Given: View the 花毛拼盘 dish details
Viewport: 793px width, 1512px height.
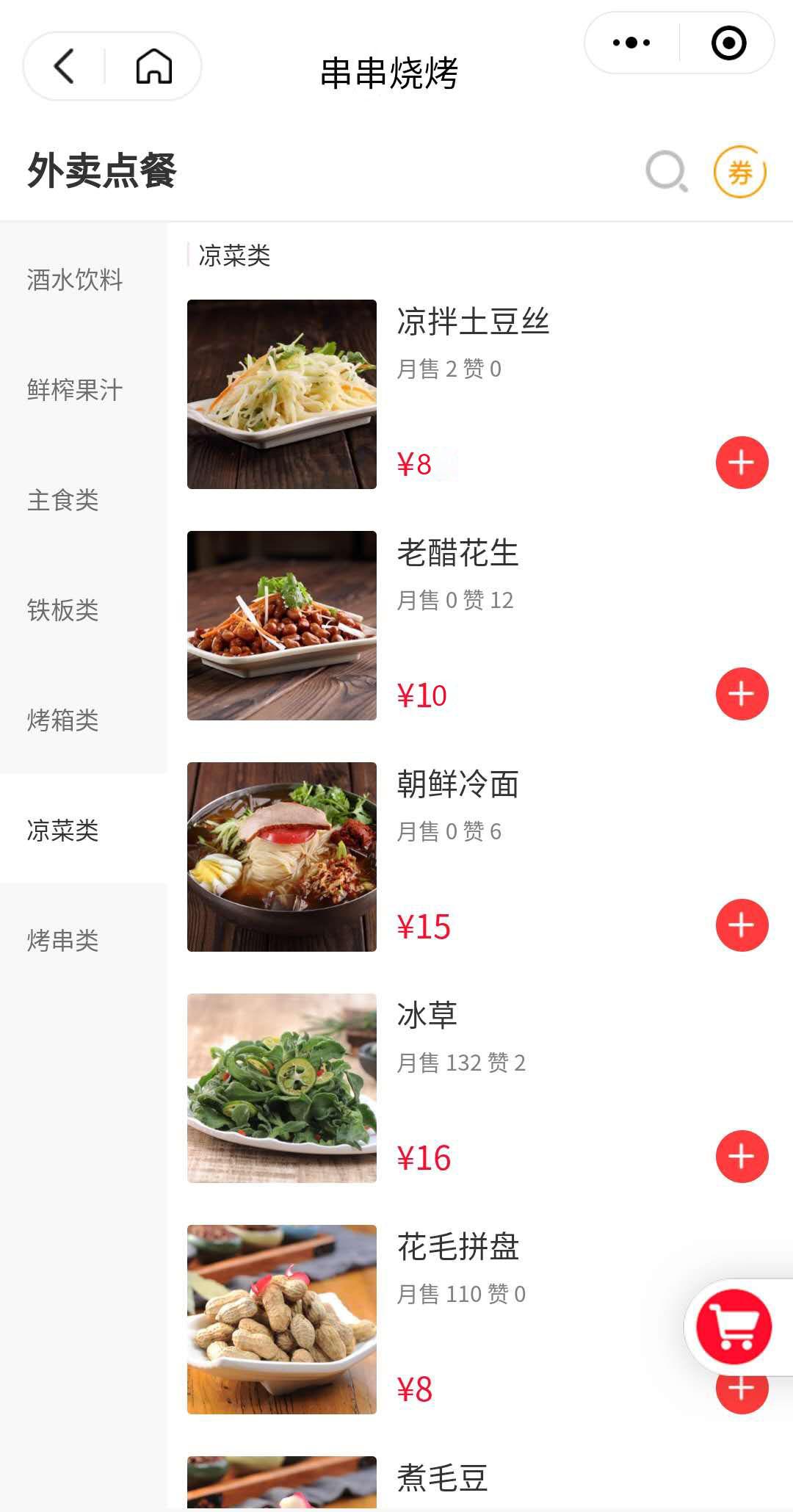Looking at the screenshot, I should point(458,1247).
